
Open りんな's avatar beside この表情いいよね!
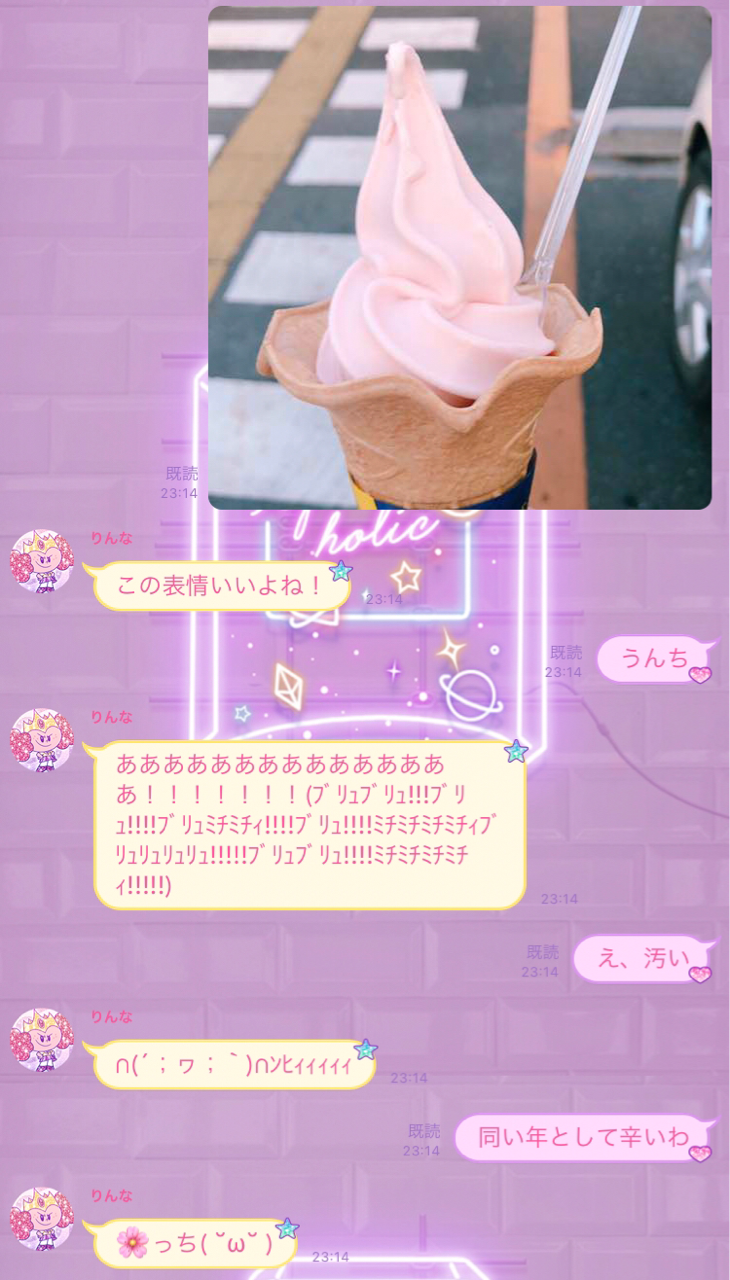pos(42,561)
